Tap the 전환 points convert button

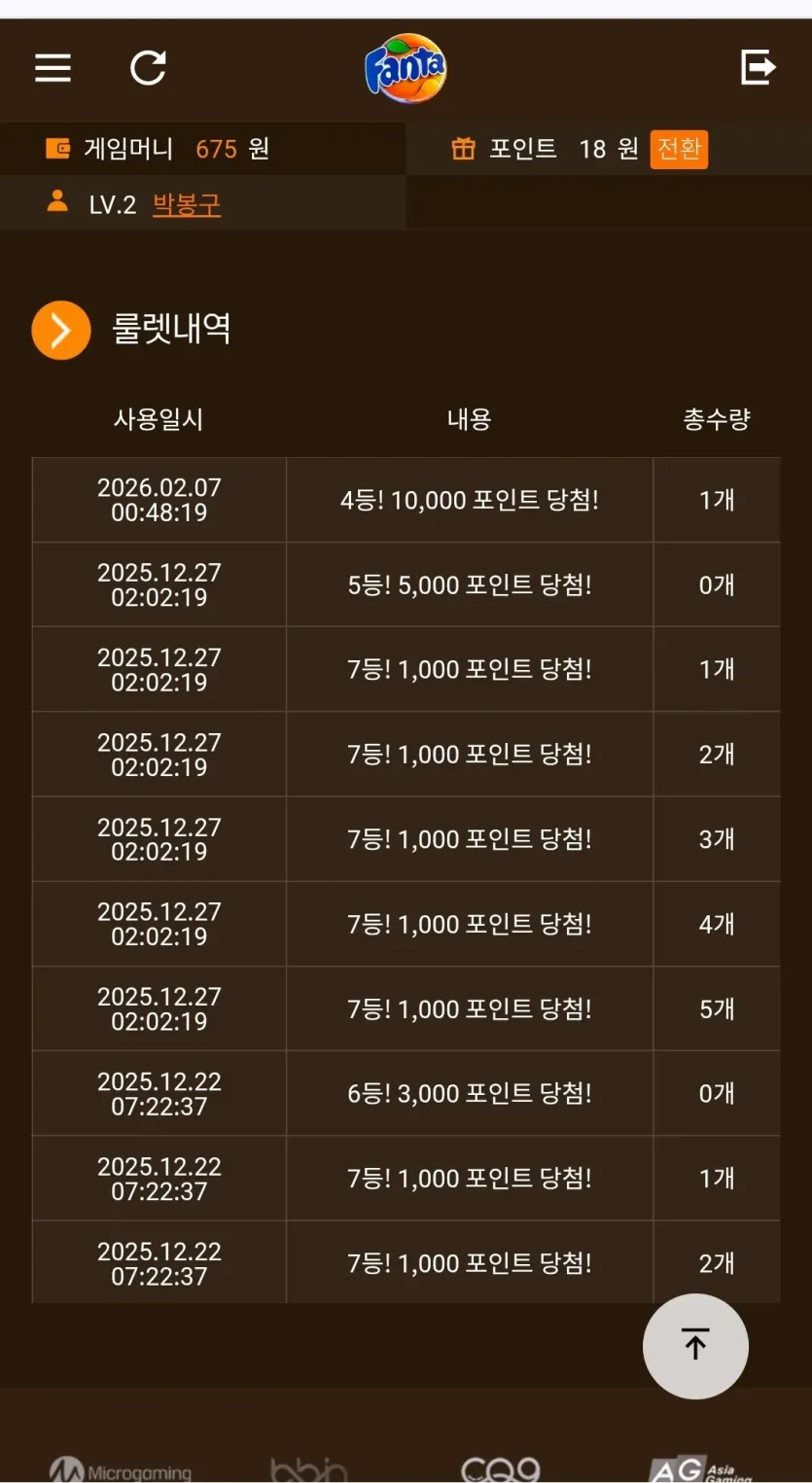[679, 149]
